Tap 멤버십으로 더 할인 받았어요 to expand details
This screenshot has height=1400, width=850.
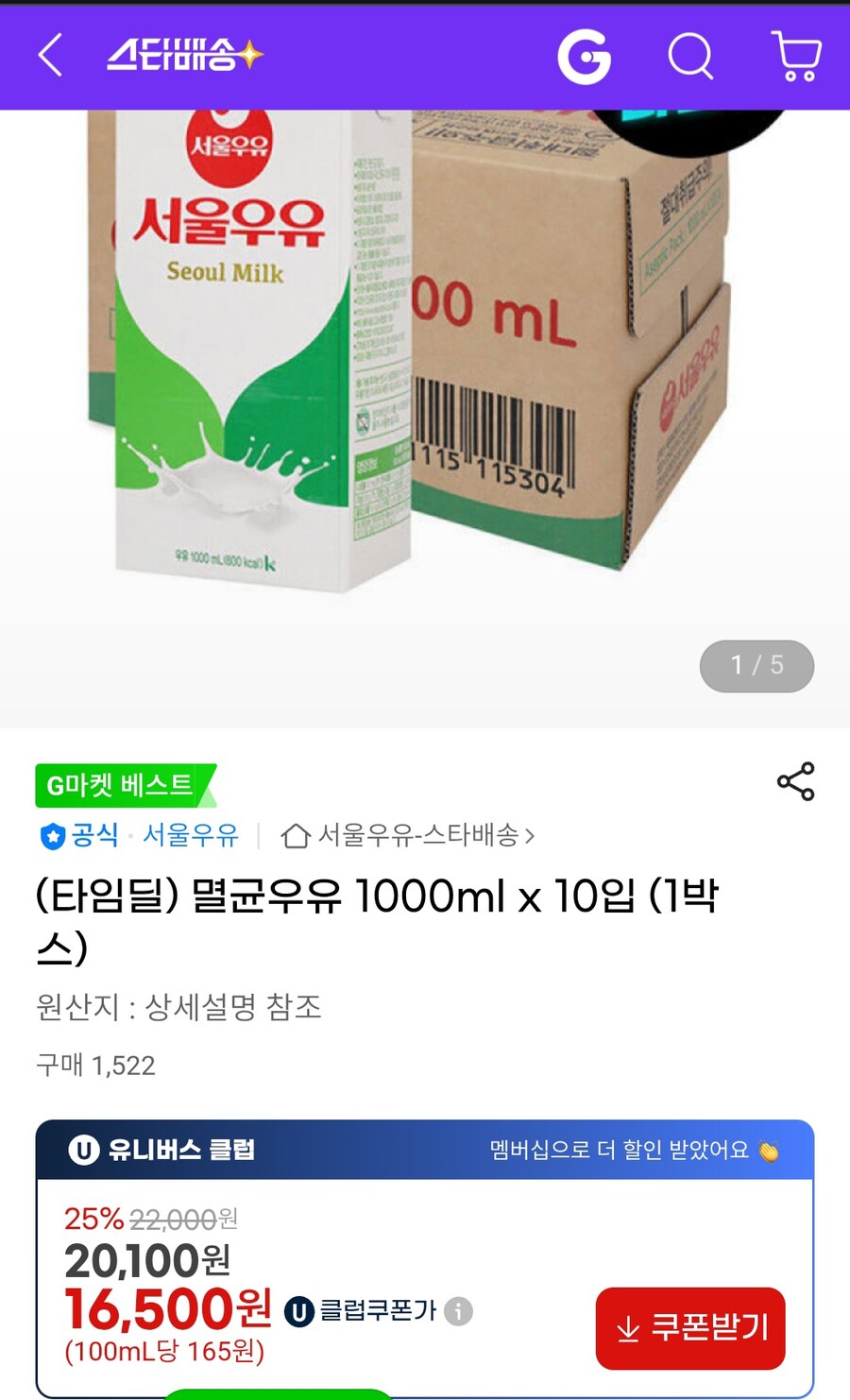coord(623,1151)
